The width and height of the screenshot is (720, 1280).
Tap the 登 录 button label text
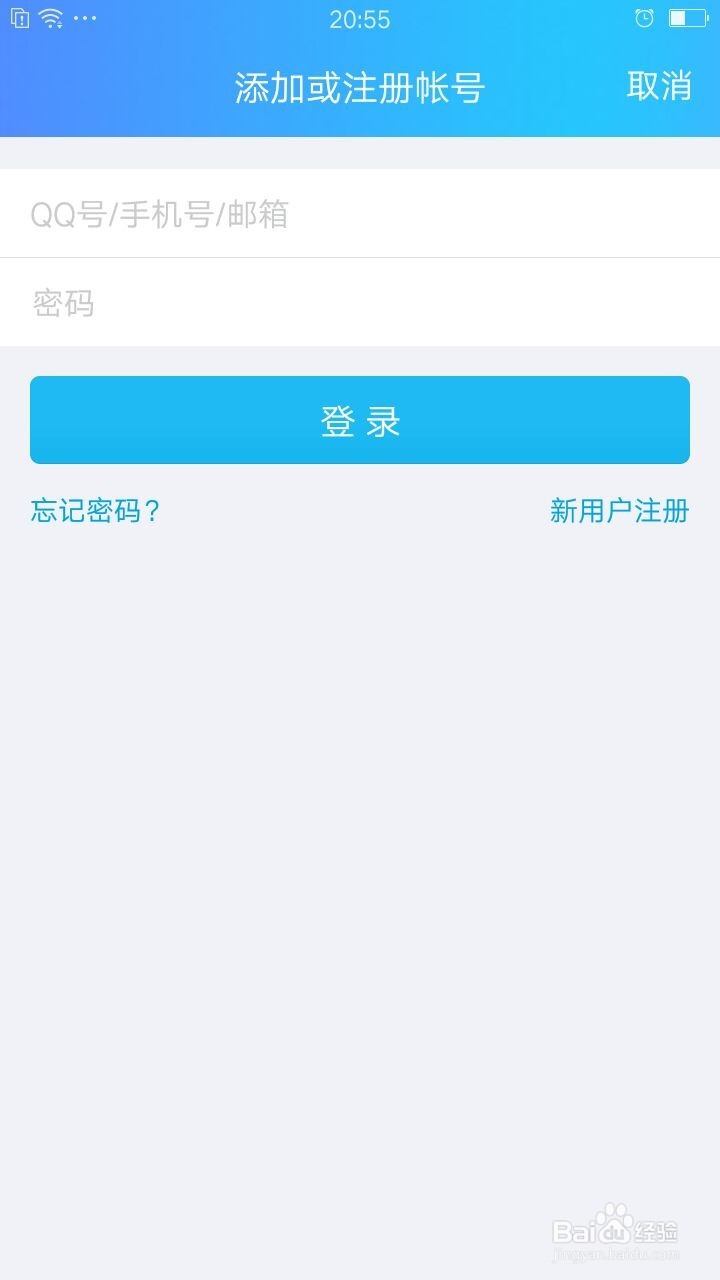click(x=360, y=420)
